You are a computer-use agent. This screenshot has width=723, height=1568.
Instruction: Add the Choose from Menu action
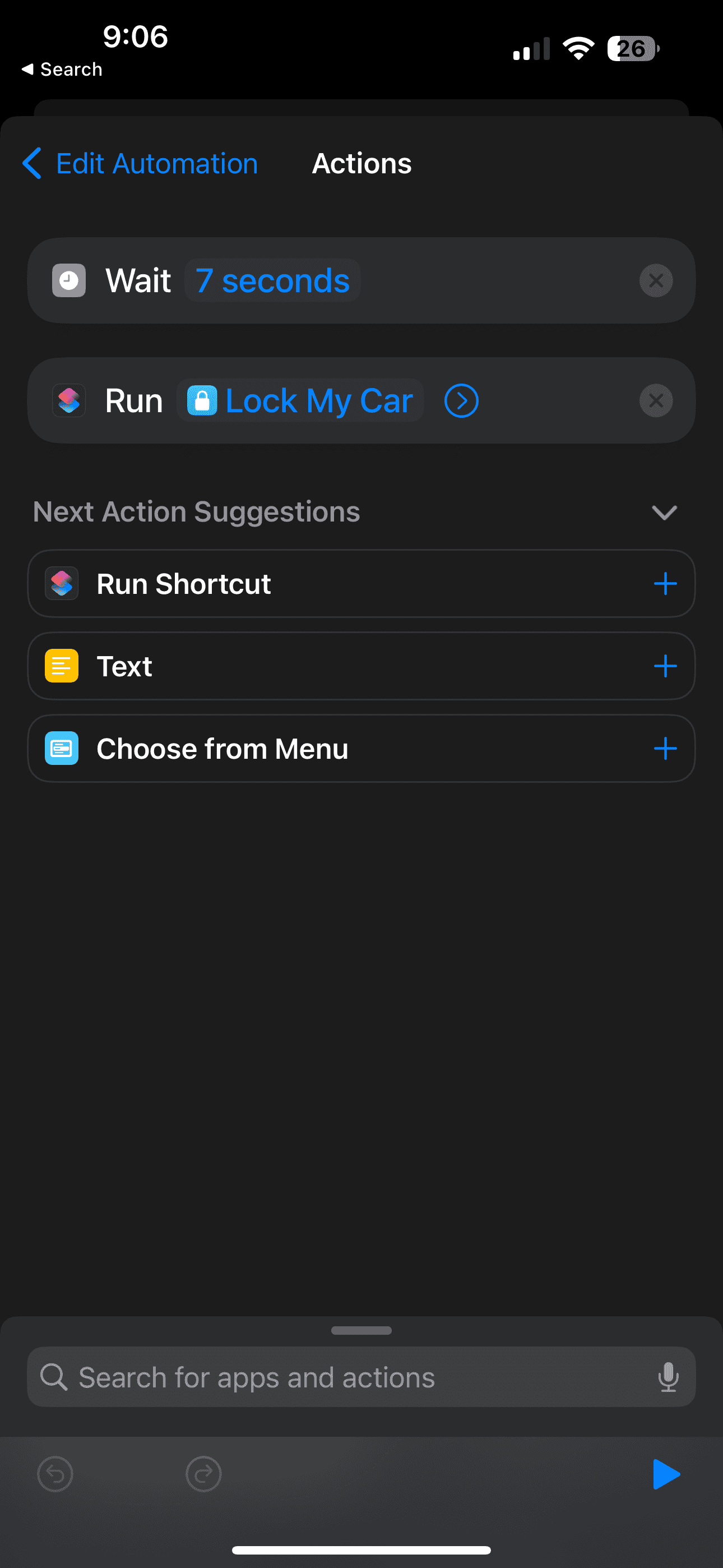pyautogui.click(x=665, y=748)
